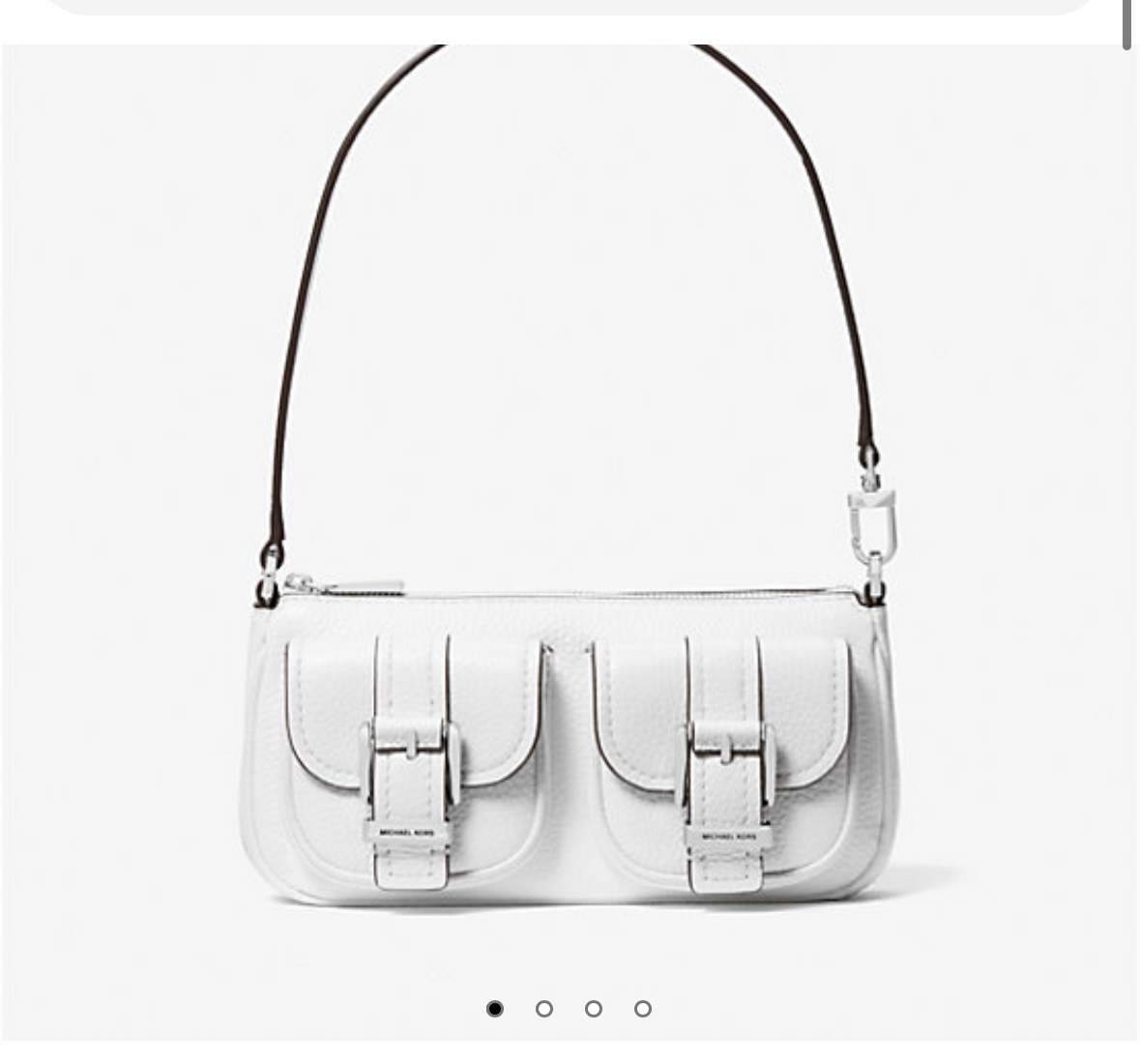Select the second image carousel dot

pyautogui.click(x=544, y=1009)
